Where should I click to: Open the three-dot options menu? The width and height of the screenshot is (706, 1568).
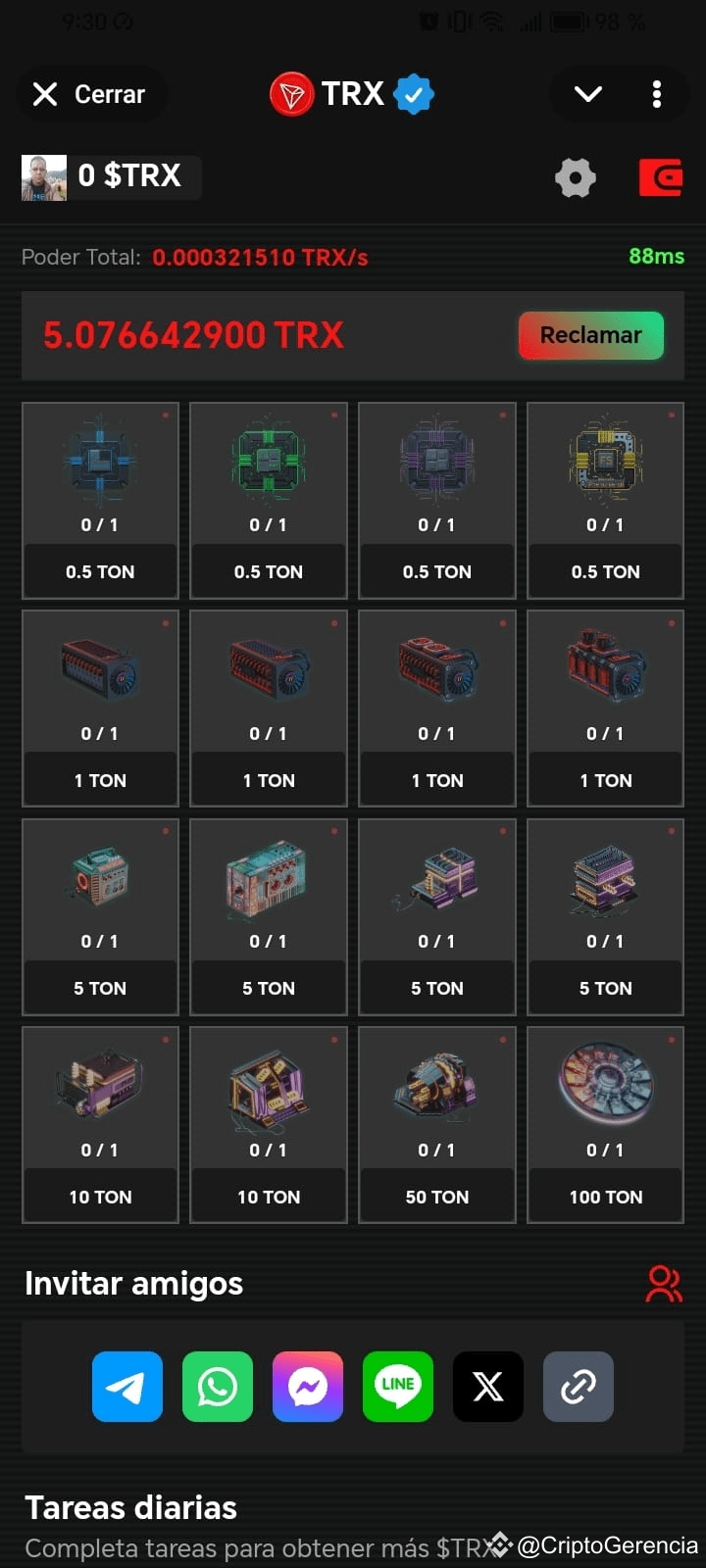tap(656, 94)
